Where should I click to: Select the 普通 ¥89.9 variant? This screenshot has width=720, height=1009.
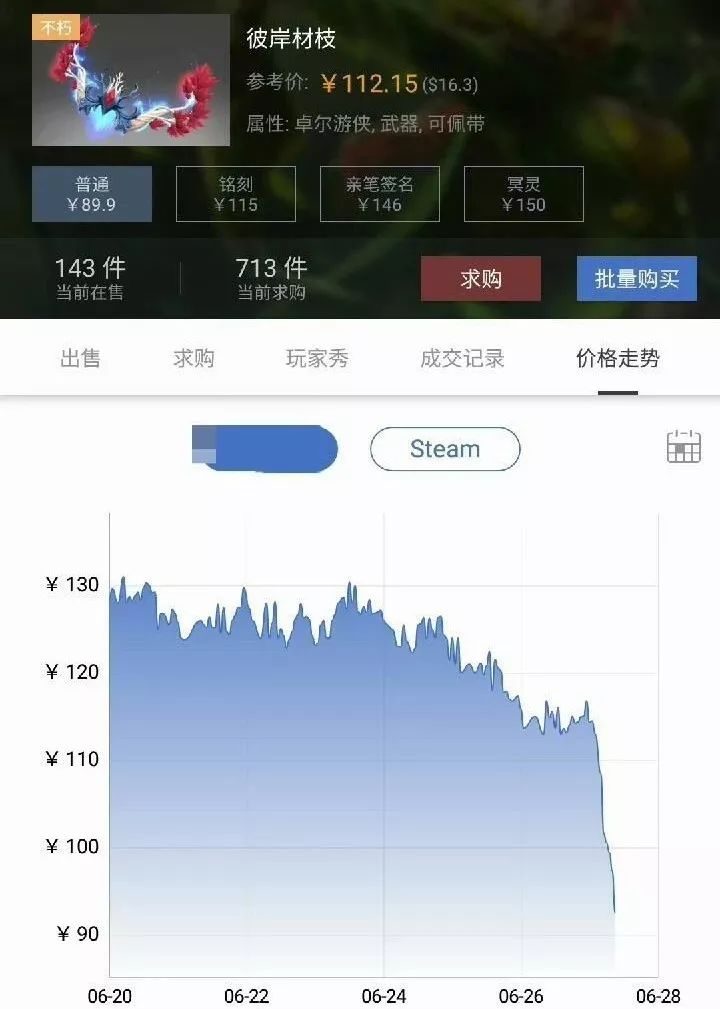pyautogui.click(x=92, y=194)
